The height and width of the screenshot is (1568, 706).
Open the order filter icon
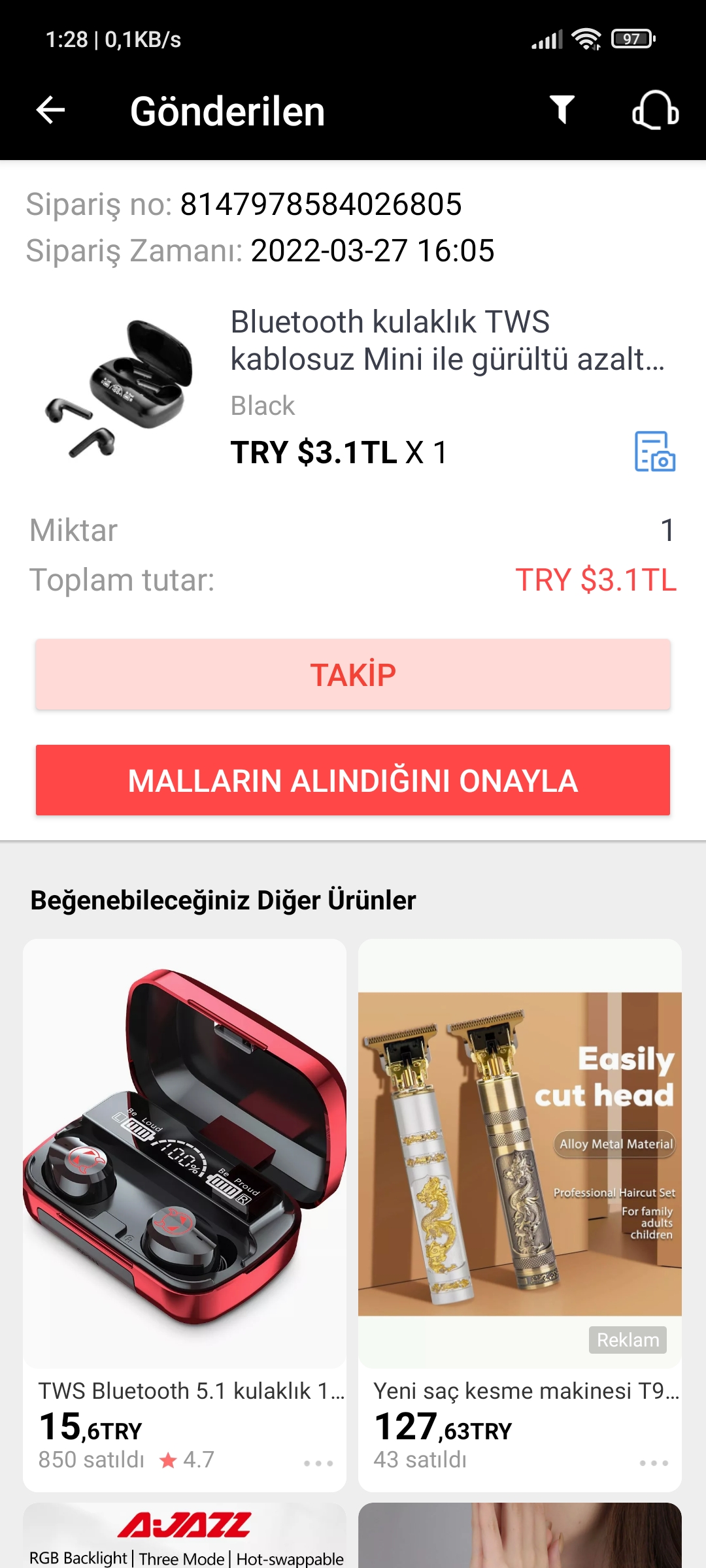(x=562, y=110)
